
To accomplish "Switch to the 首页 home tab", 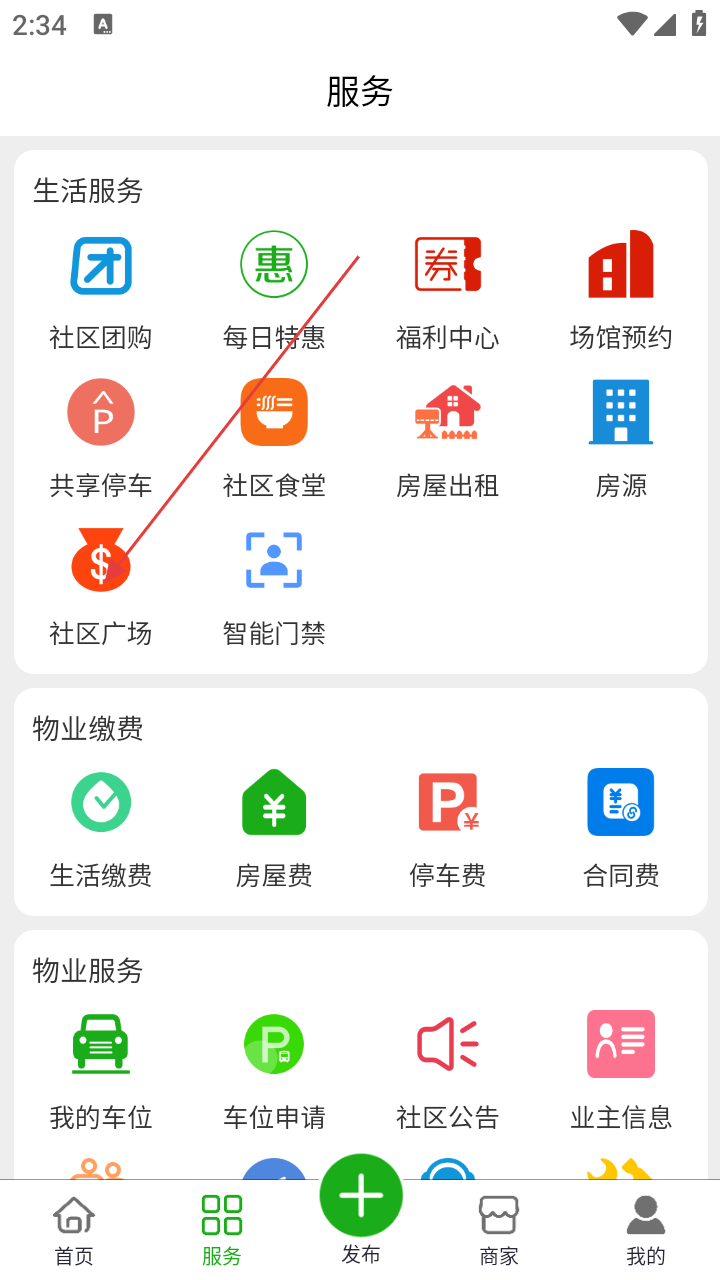I will coord(74,1230).
